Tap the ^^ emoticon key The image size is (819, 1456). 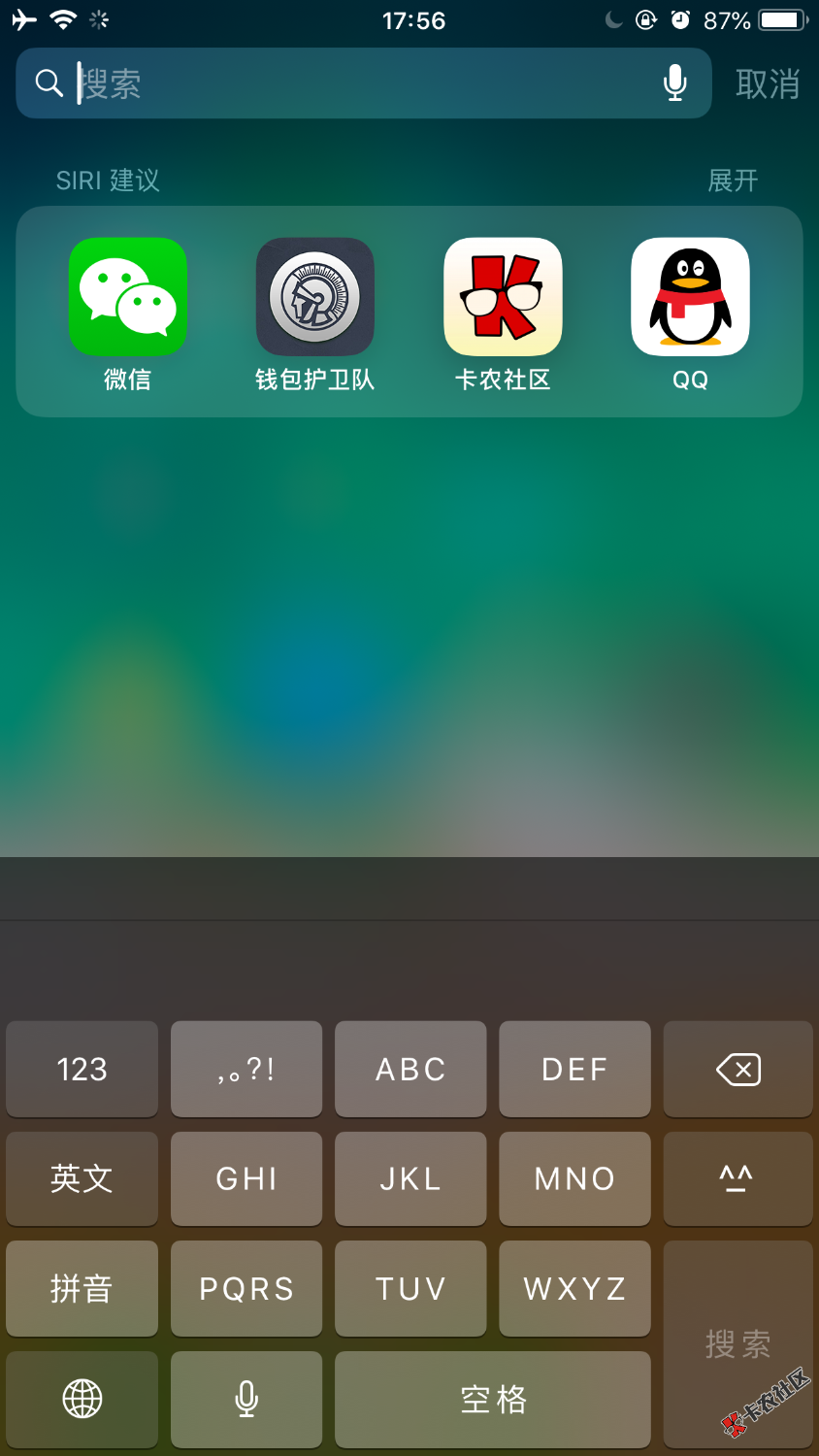737,1178
